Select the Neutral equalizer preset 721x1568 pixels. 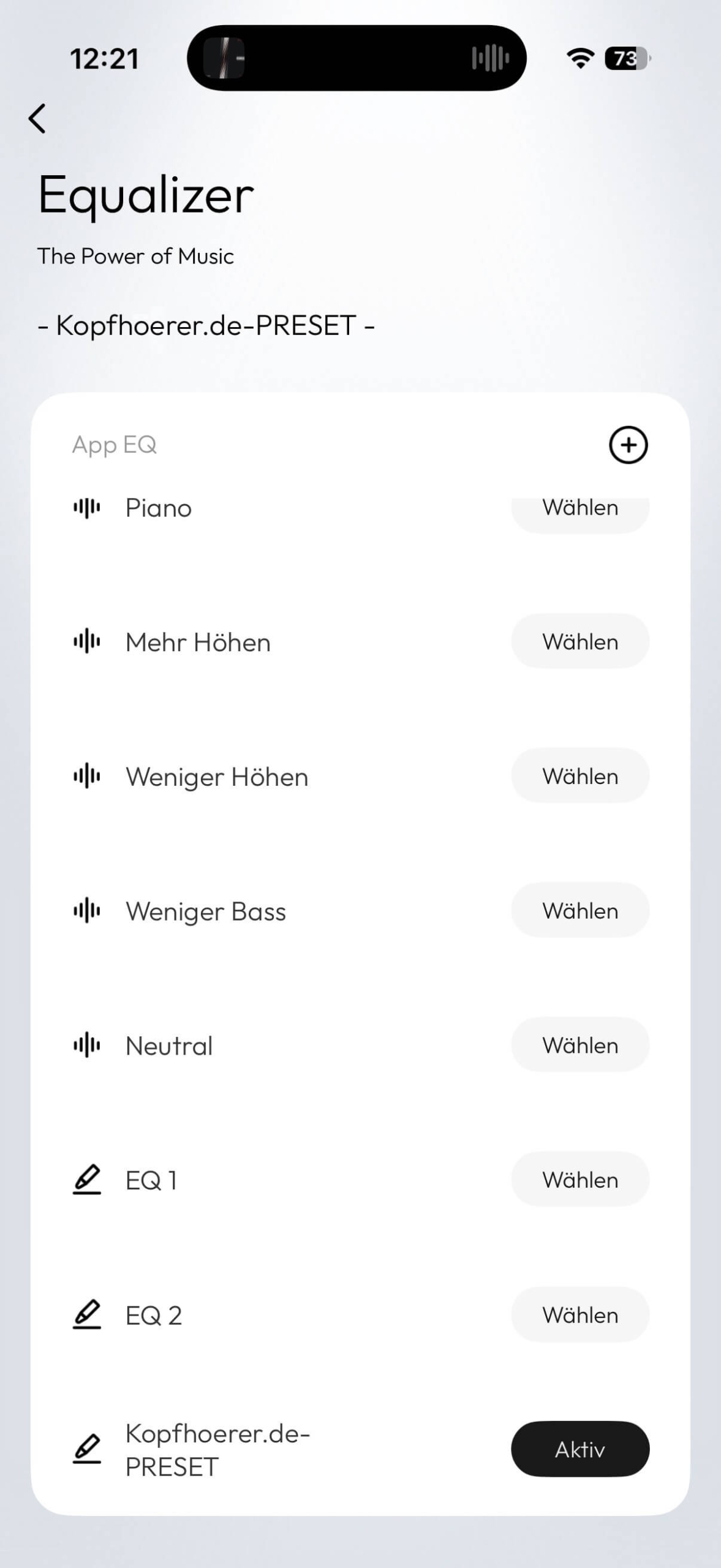[x=579, y=1045]
